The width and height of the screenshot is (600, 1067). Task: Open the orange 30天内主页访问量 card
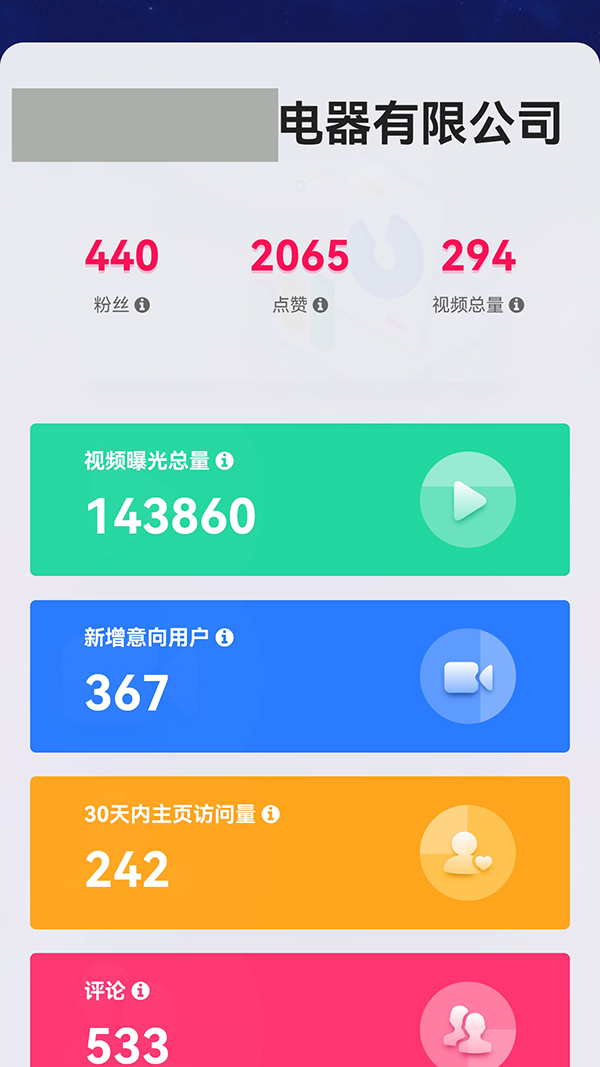(x=300, y=853)
